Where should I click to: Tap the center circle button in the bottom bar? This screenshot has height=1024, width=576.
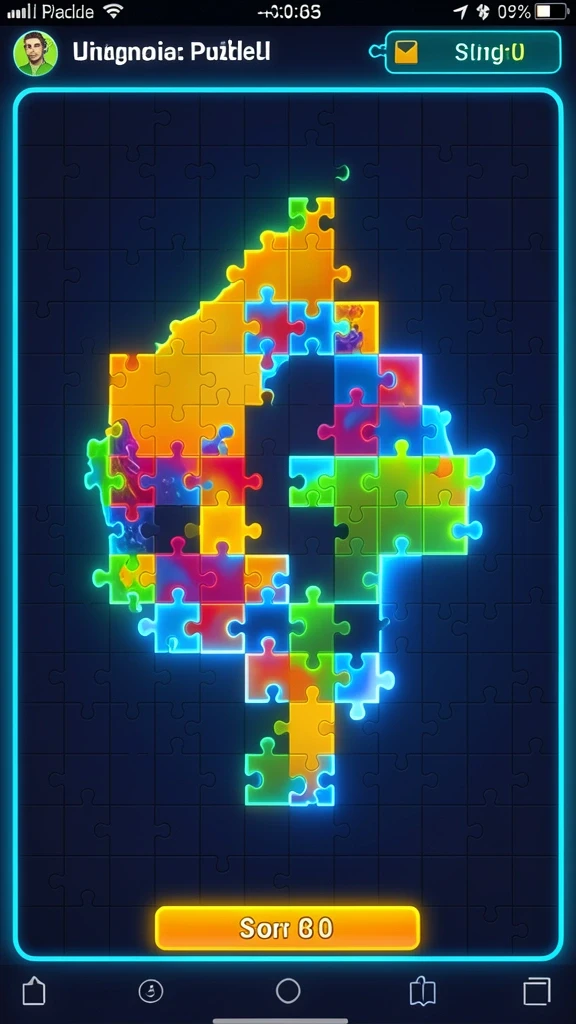pos(288,991)
